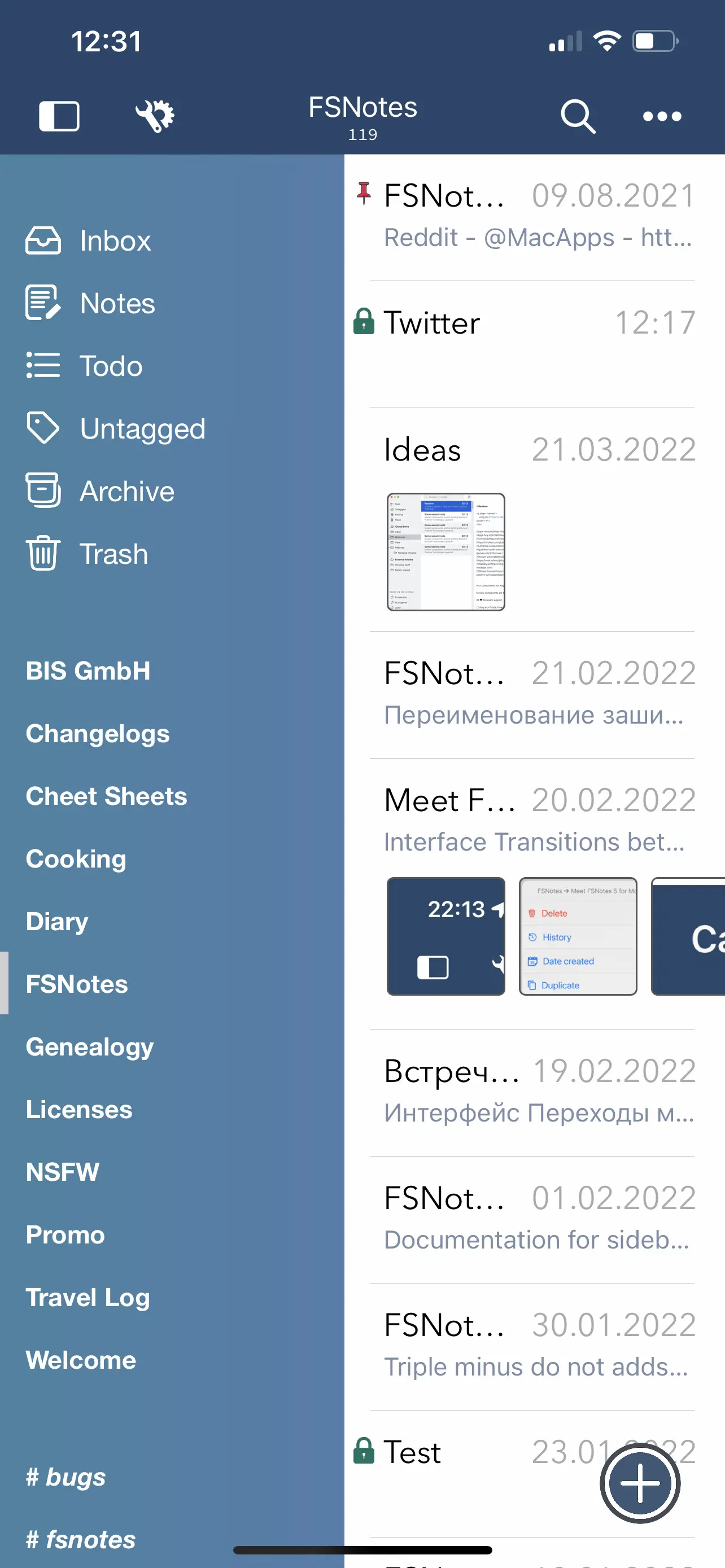Go to Notes in the sidebar

point(117,304)
